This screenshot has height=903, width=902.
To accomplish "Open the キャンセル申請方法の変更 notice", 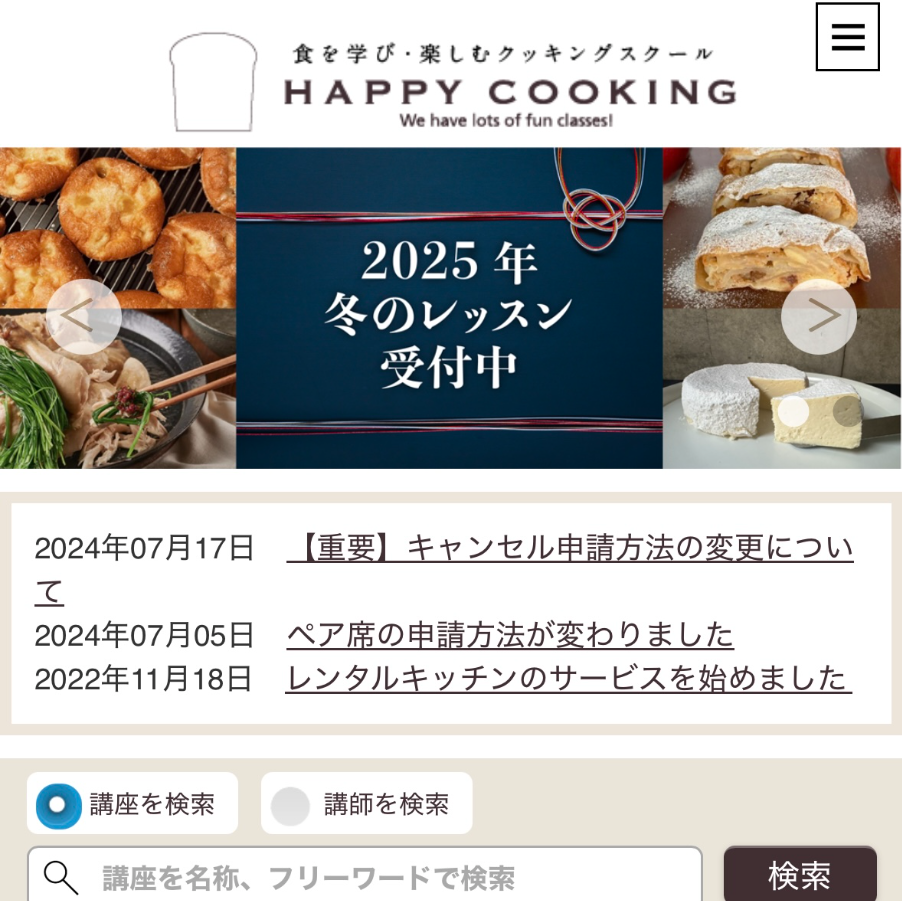I will click(570, 549).
